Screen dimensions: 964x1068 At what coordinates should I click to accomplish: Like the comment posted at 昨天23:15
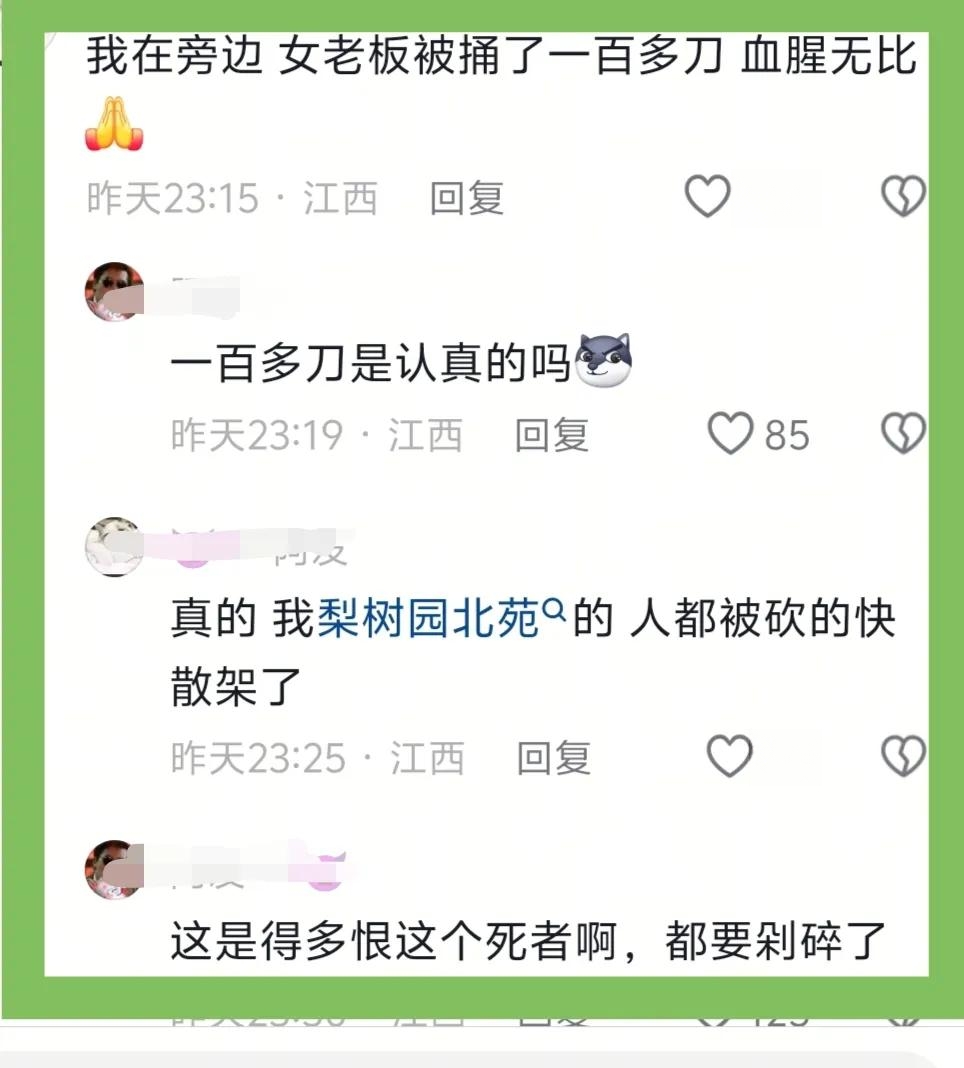[707, 196]
